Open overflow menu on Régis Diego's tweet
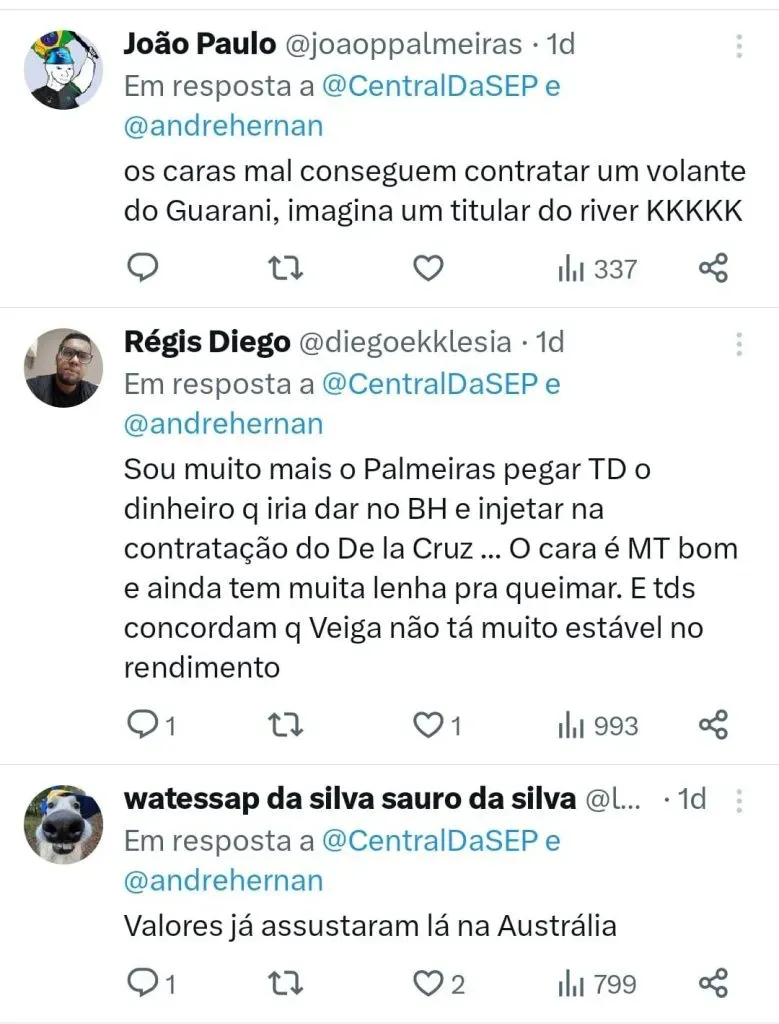Screen dimensions: 779x1024 point(739,343)
